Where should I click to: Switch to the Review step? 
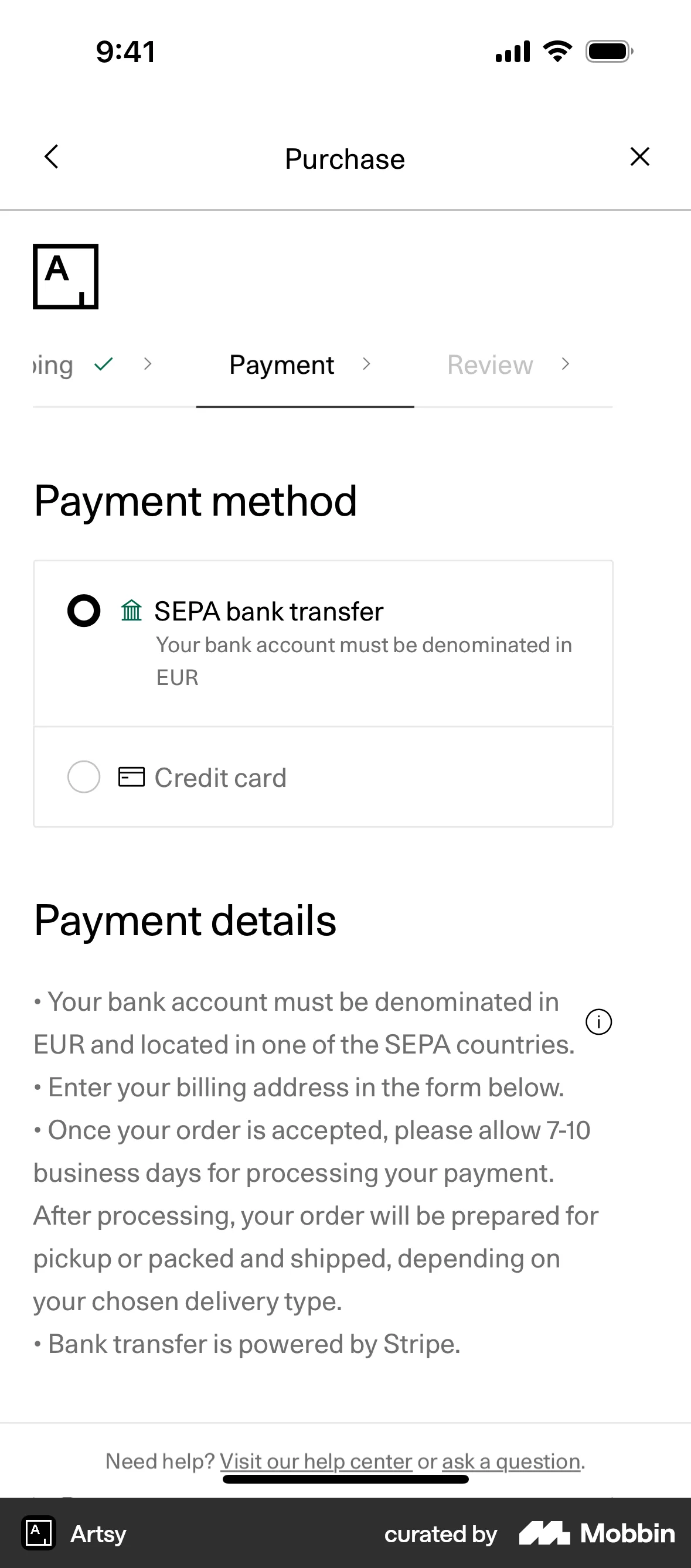(x=490, y=365)
